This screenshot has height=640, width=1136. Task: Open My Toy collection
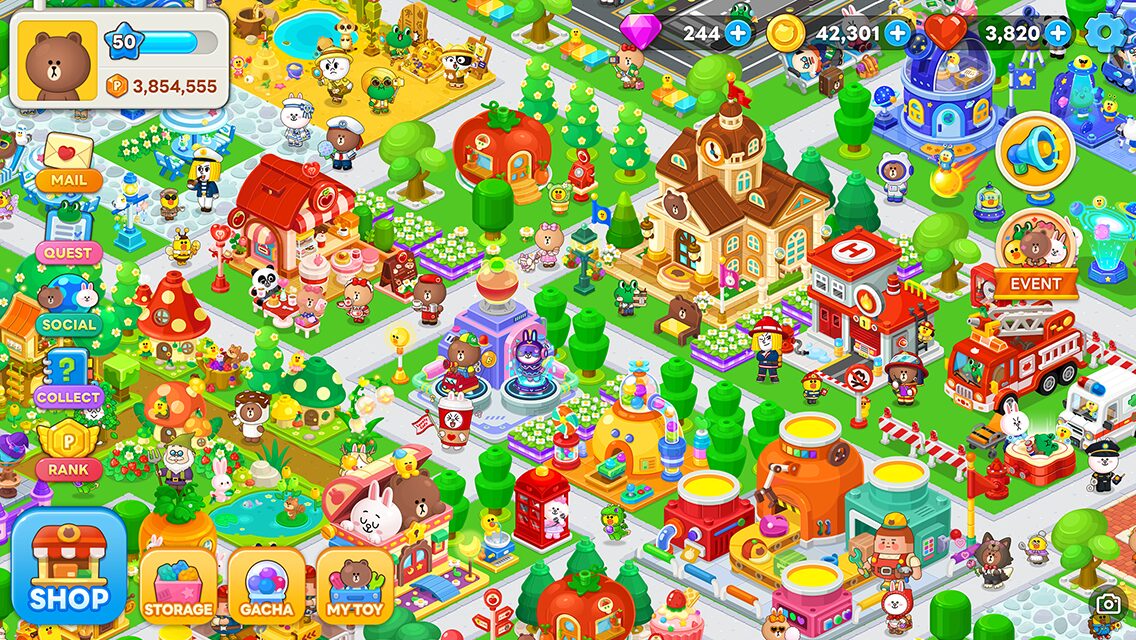point(354,586)
